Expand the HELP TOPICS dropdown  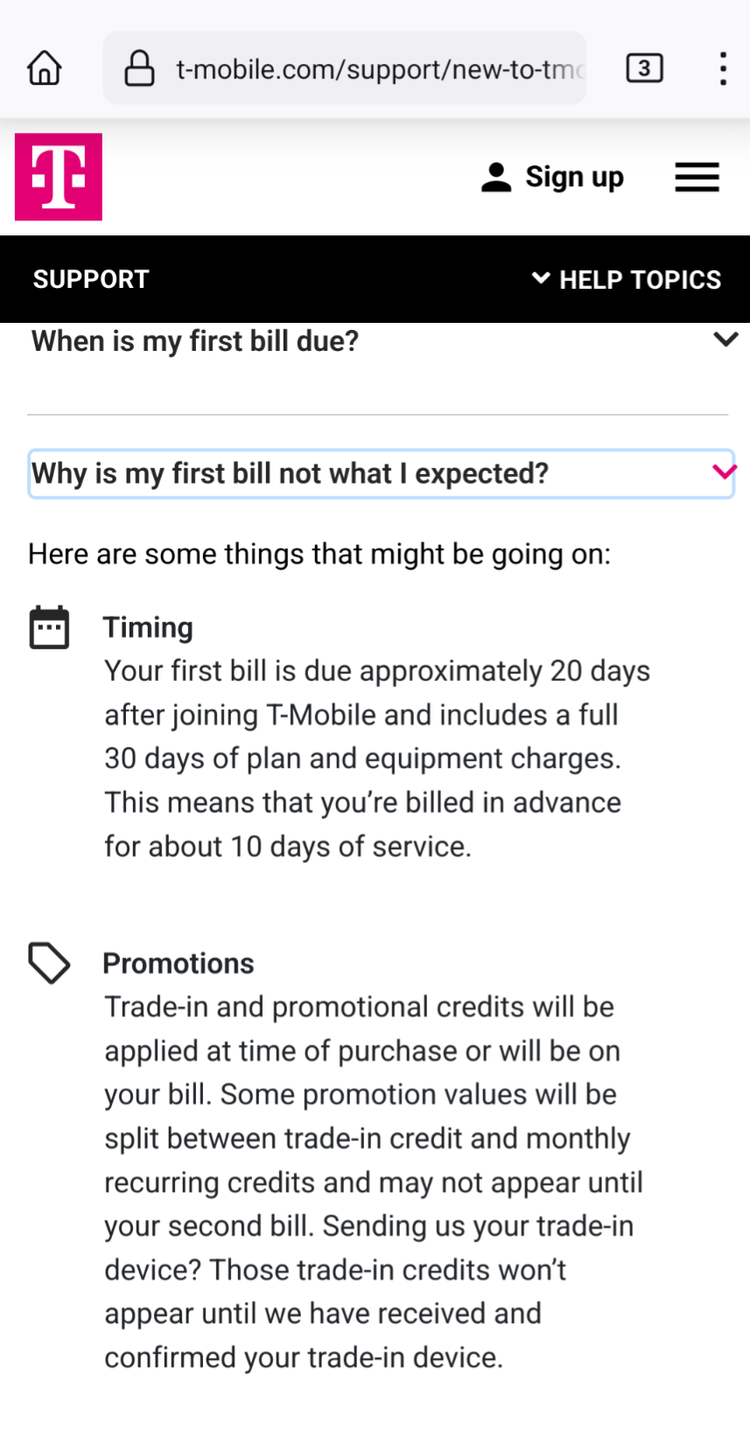626,279
